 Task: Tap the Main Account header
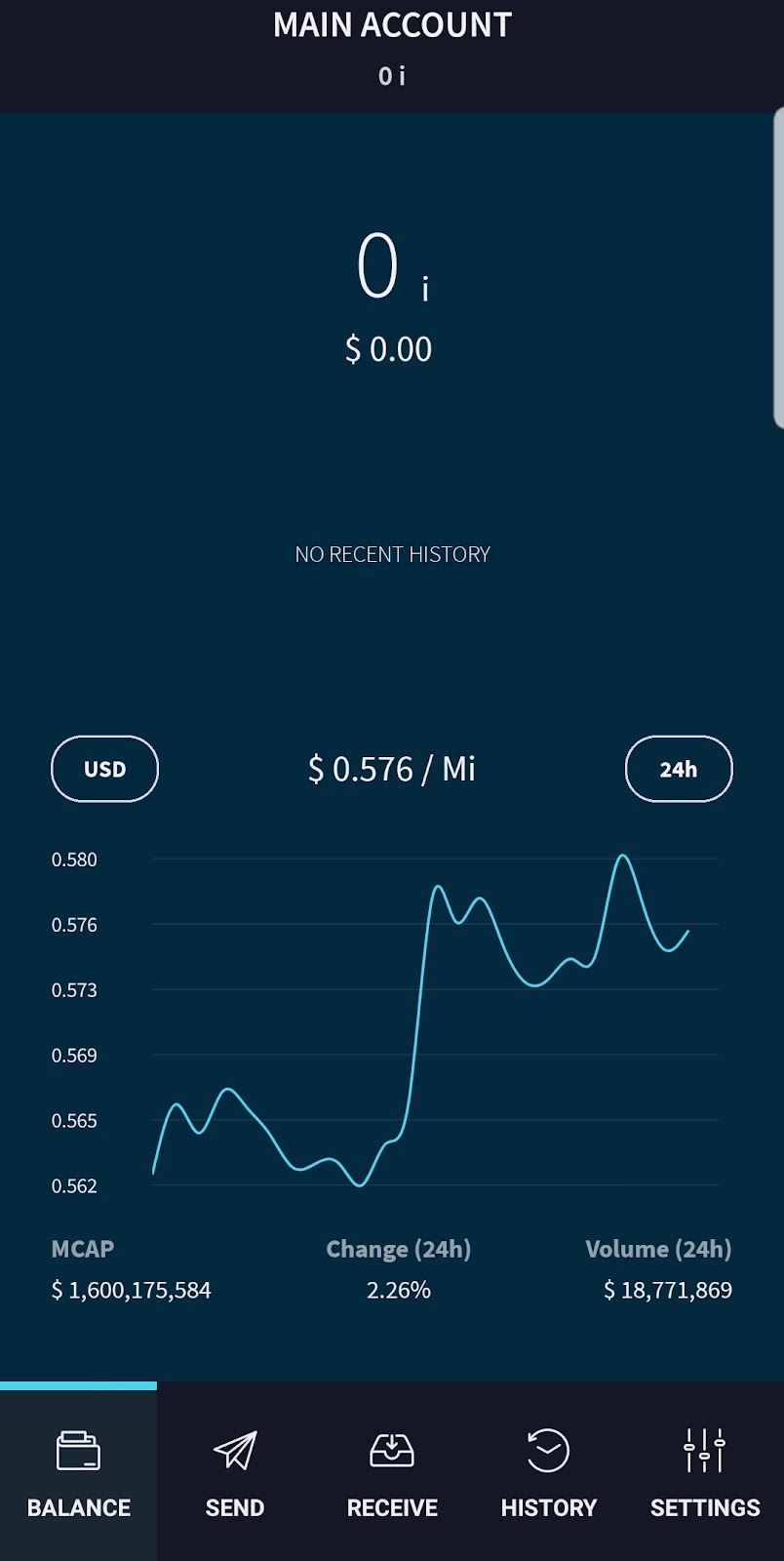click(x=392, y=26)
